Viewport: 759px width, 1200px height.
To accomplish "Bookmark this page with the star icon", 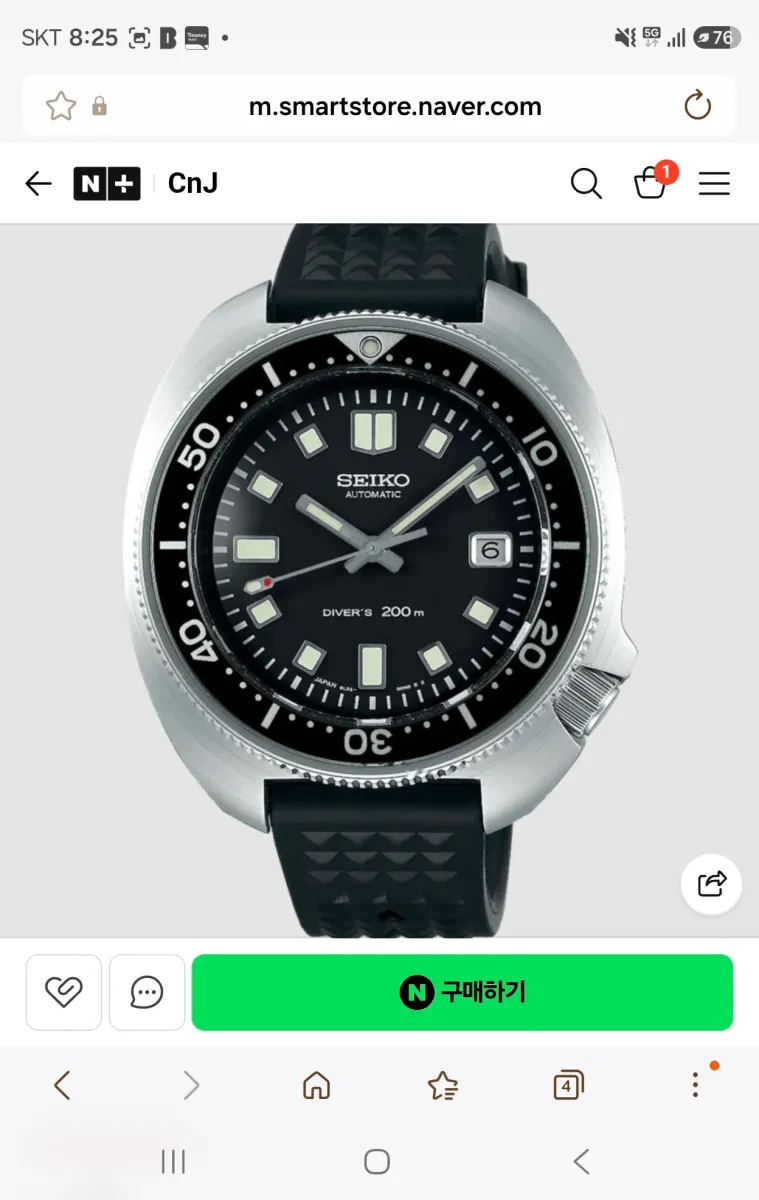I will (x=61, y=106).
